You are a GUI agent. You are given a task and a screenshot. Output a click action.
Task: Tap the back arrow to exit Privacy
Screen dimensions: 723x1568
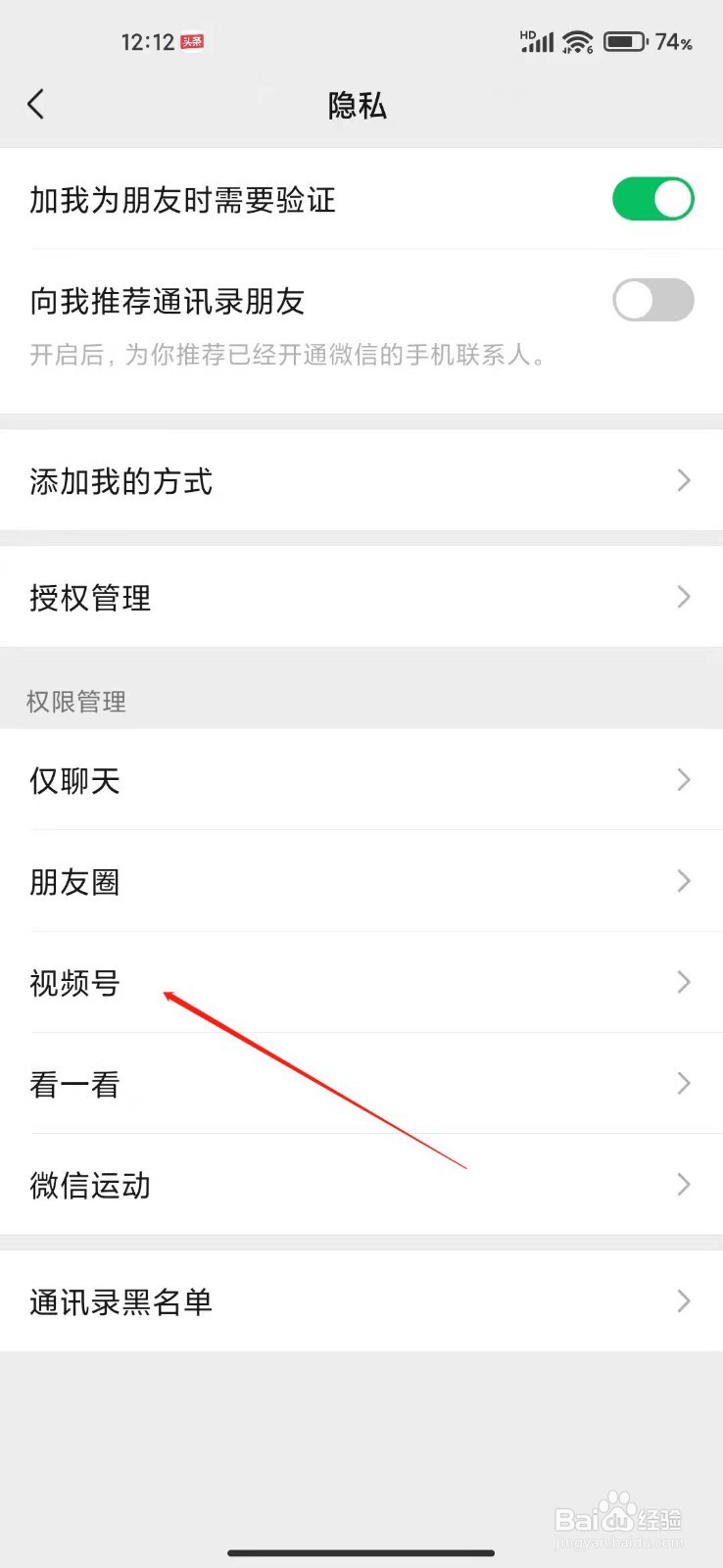point(37,104)
